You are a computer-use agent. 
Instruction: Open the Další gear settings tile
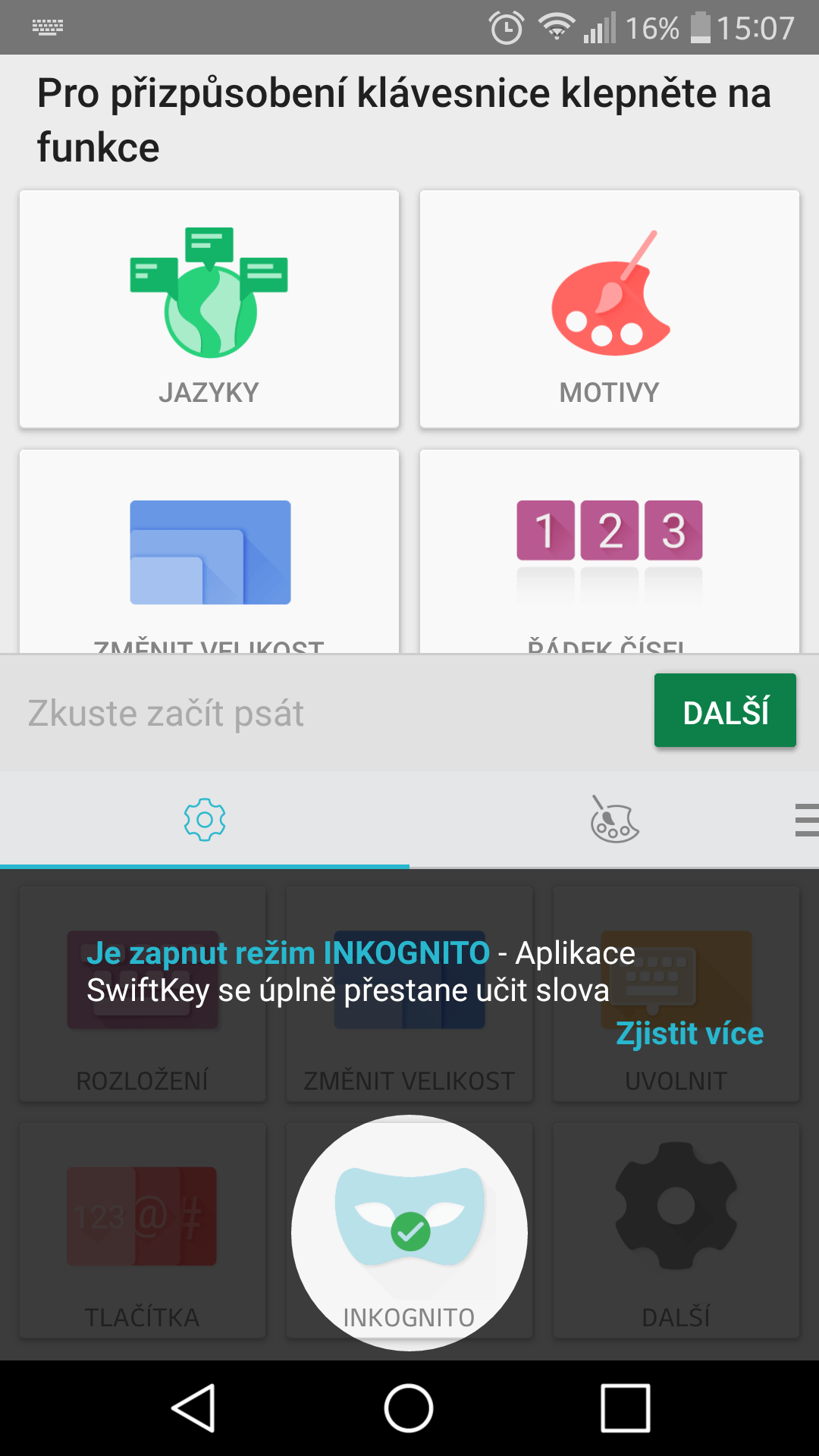pyautogui.click(x=676, y=1231)
